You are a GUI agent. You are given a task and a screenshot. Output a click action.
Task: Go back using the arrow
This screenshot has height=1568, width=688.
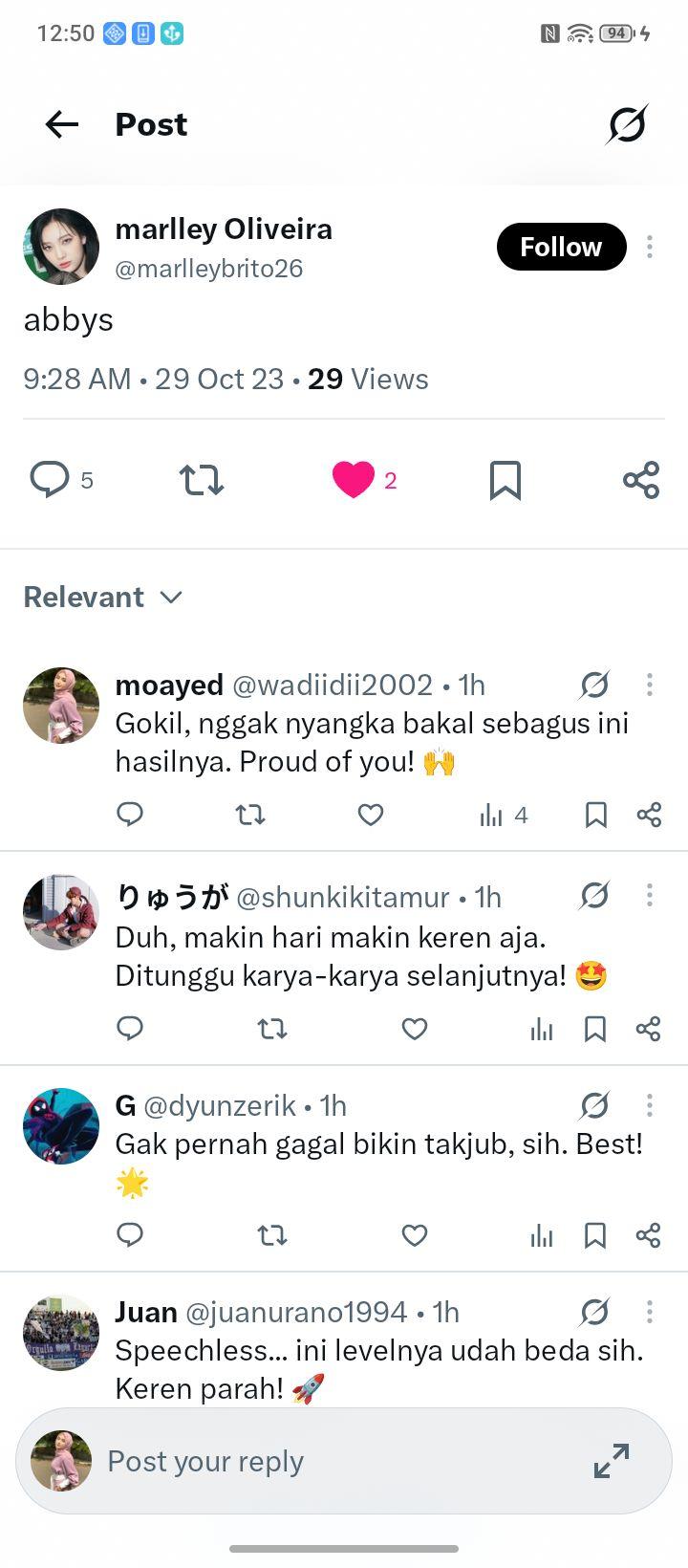(62, 124)
